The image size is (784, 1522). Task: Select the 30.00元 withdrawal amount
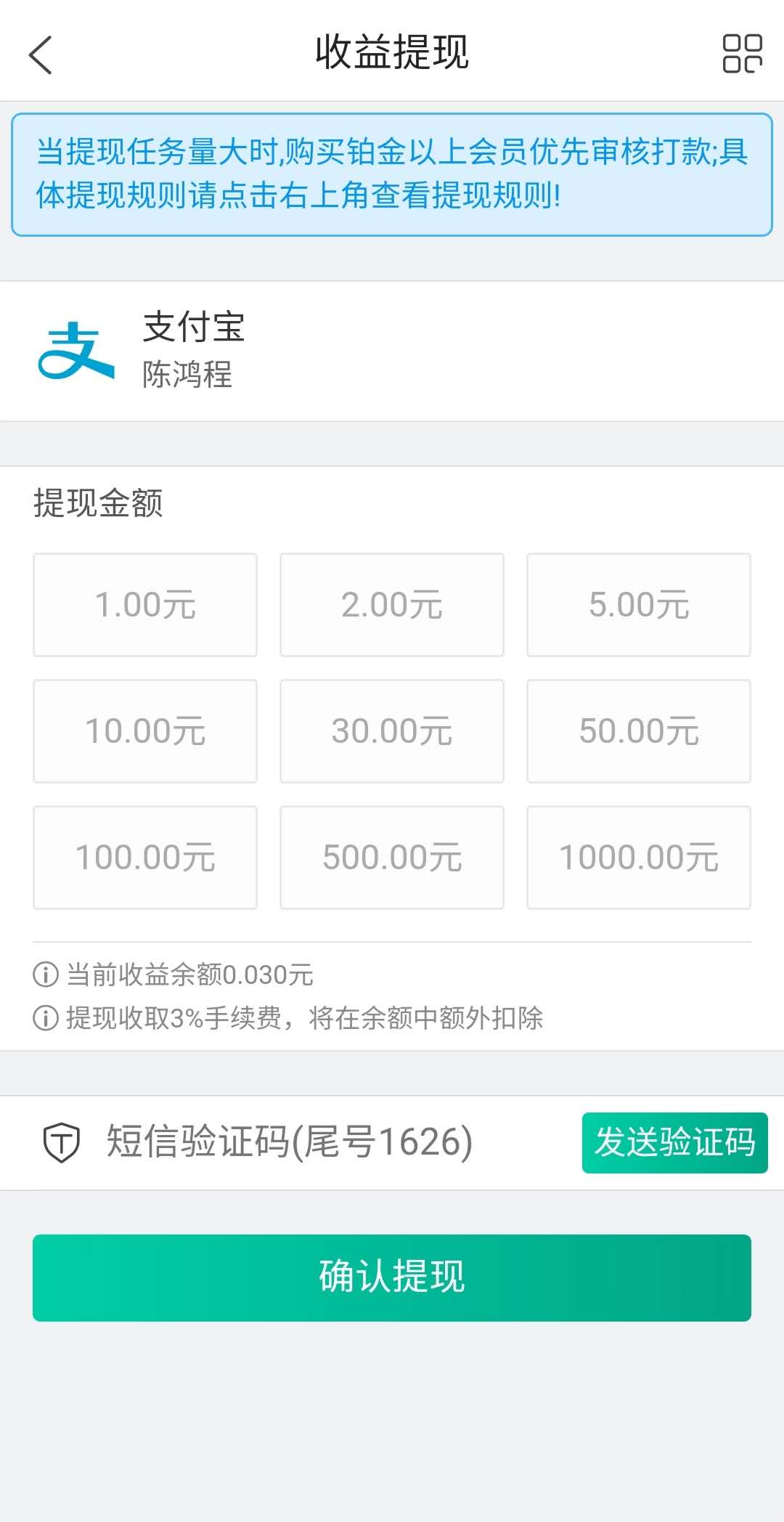392,731
